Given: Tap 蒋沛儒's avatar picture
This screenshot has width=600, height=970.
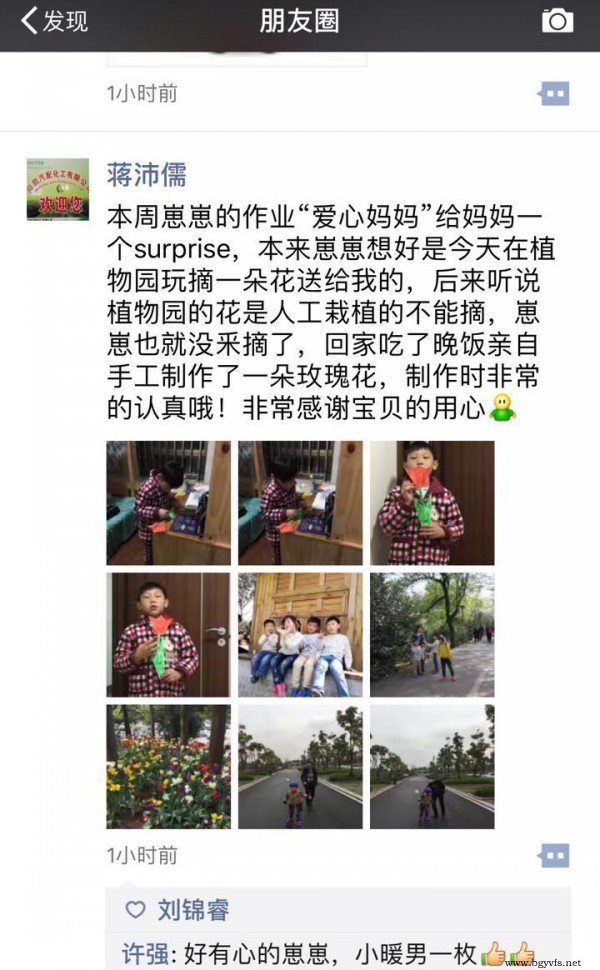Looking at the screenshot, I should click(58, 189).
